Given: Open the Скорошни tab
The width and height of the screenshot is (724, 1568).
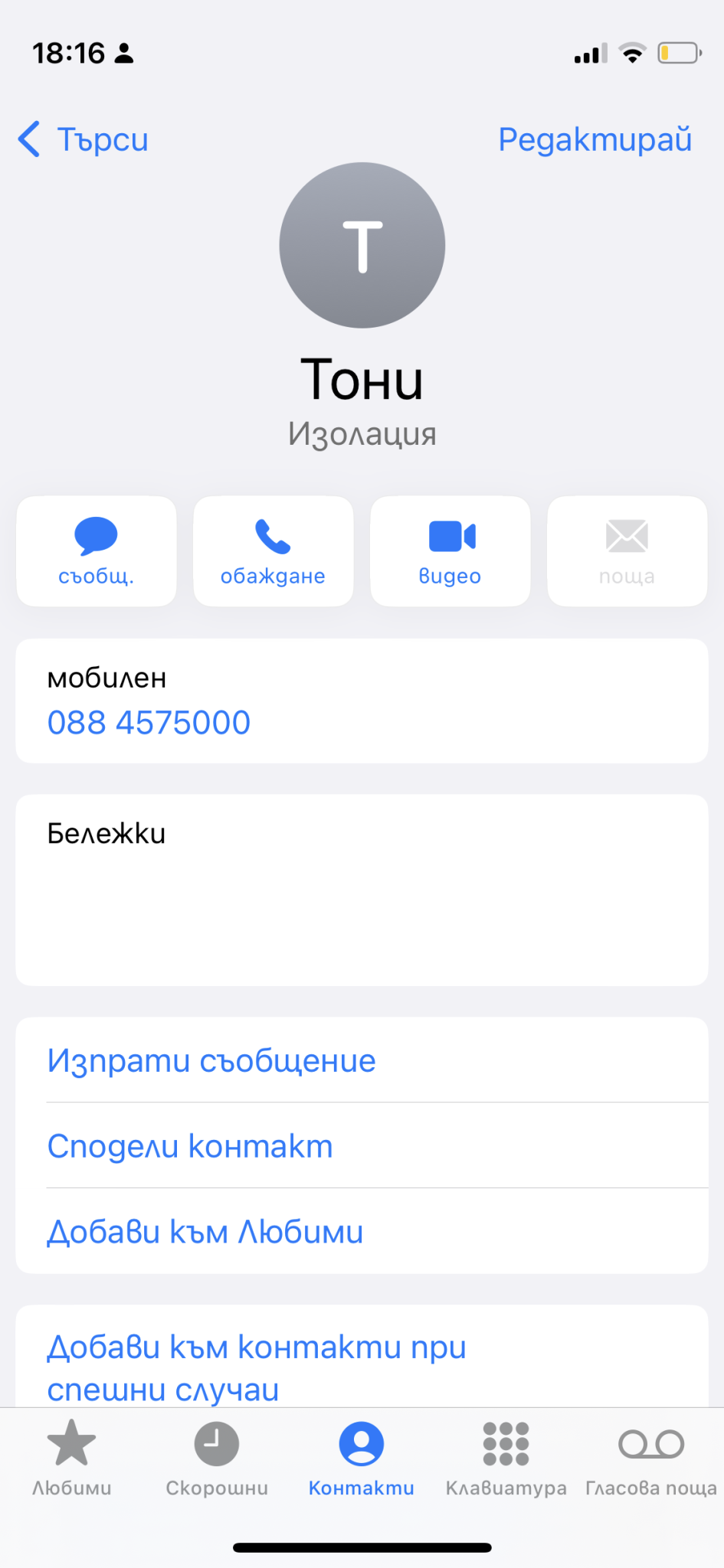Looking at the screenshot, I should click(217, 1458).
